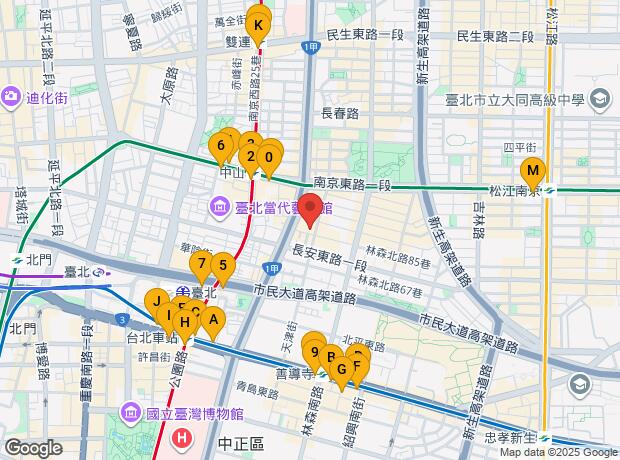
Task: Select the map marker labeled J
Action: 157,300
